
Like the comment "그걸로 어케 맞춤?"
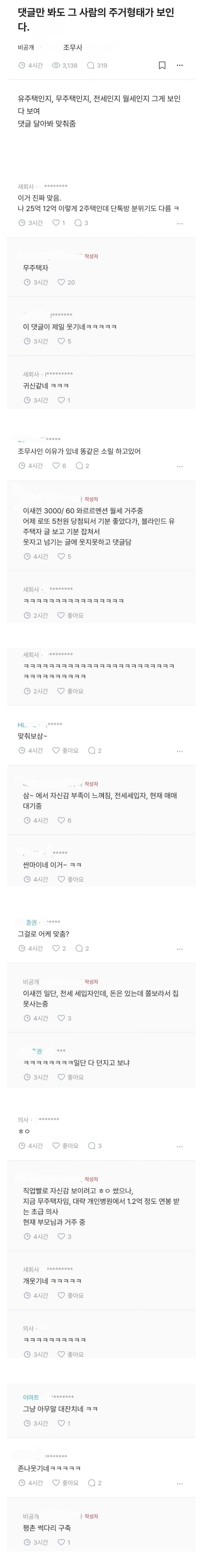click(56, 948)
